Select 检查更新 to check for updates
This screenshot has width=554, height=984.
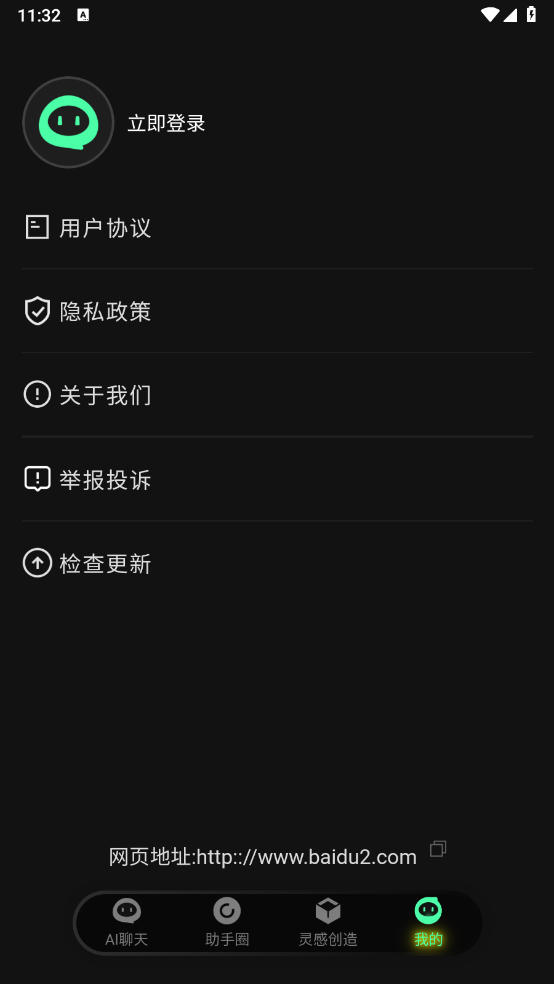[277, 564]
